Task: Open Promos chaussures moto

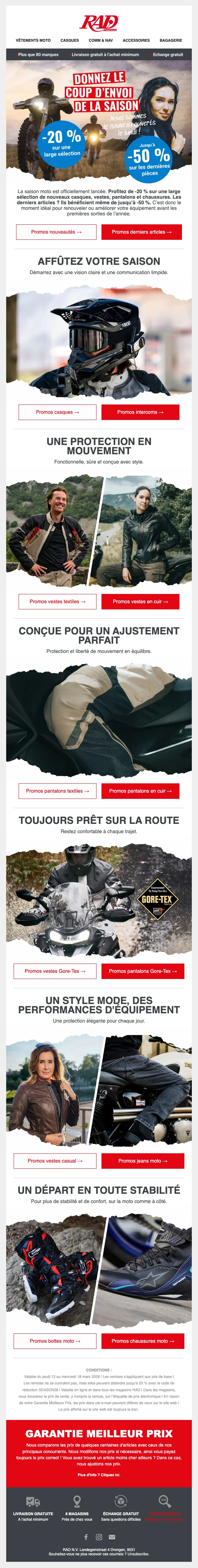Action: tap(143, 1341)
